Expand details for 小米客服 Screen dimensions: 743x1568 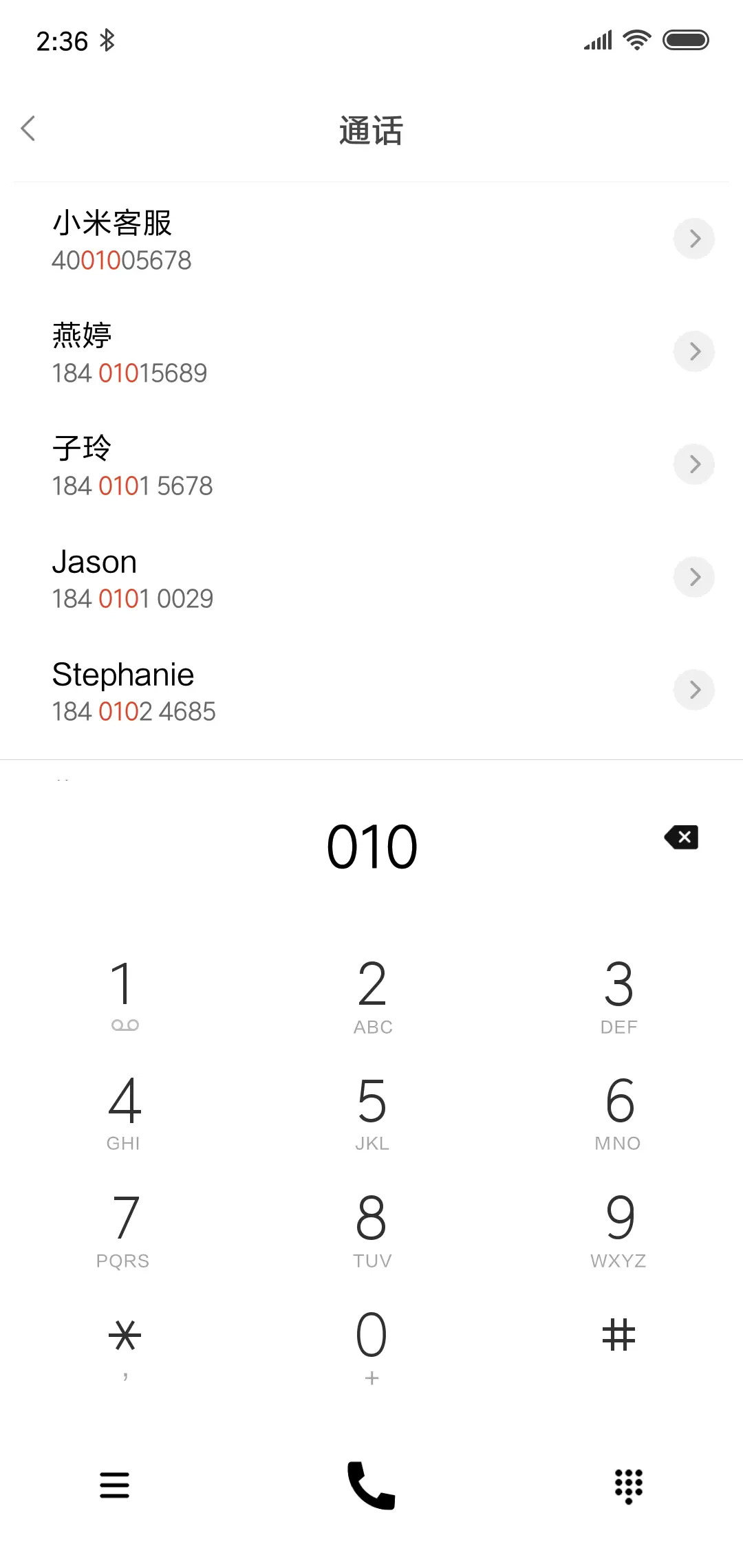[x=694, y=239]
